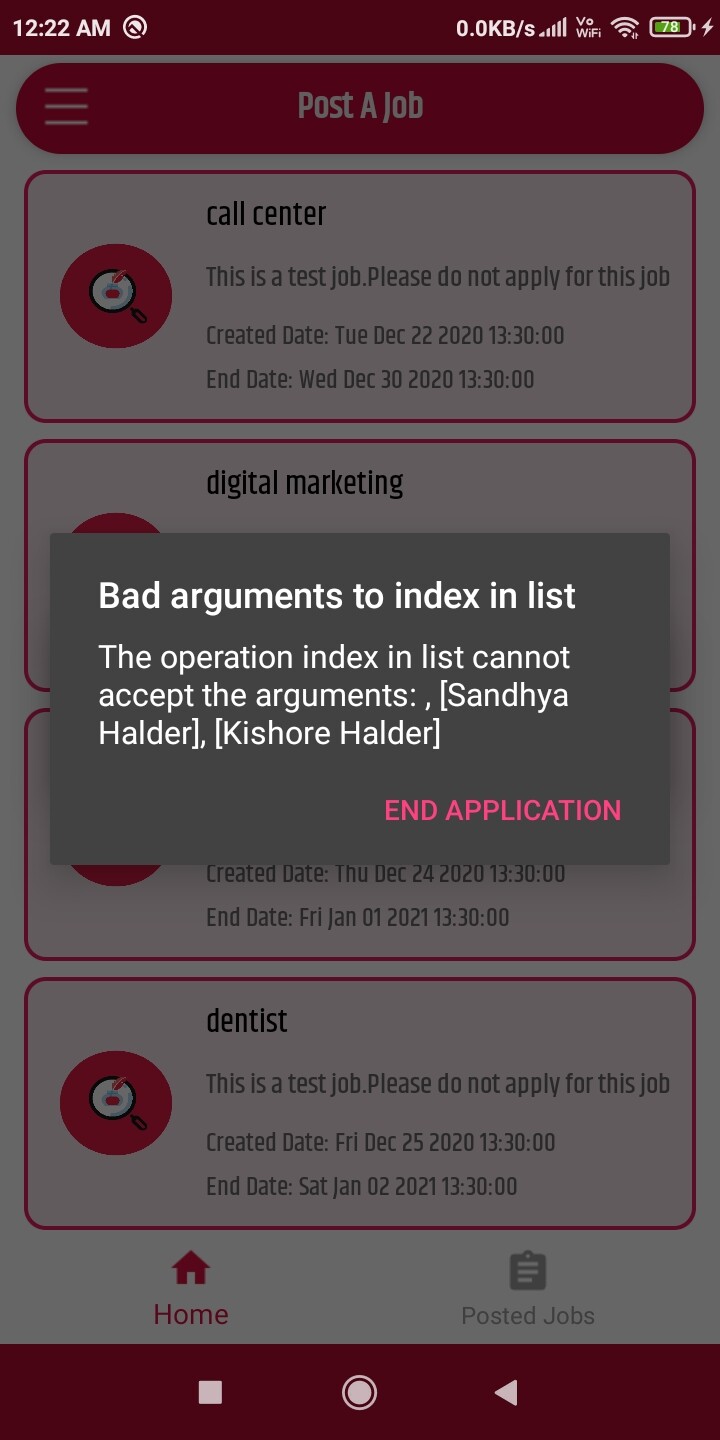This screenshot has width=720, height=1440.
Task: Tap END APPLICATION in the error dialog
Action: (x=503, y=810)
